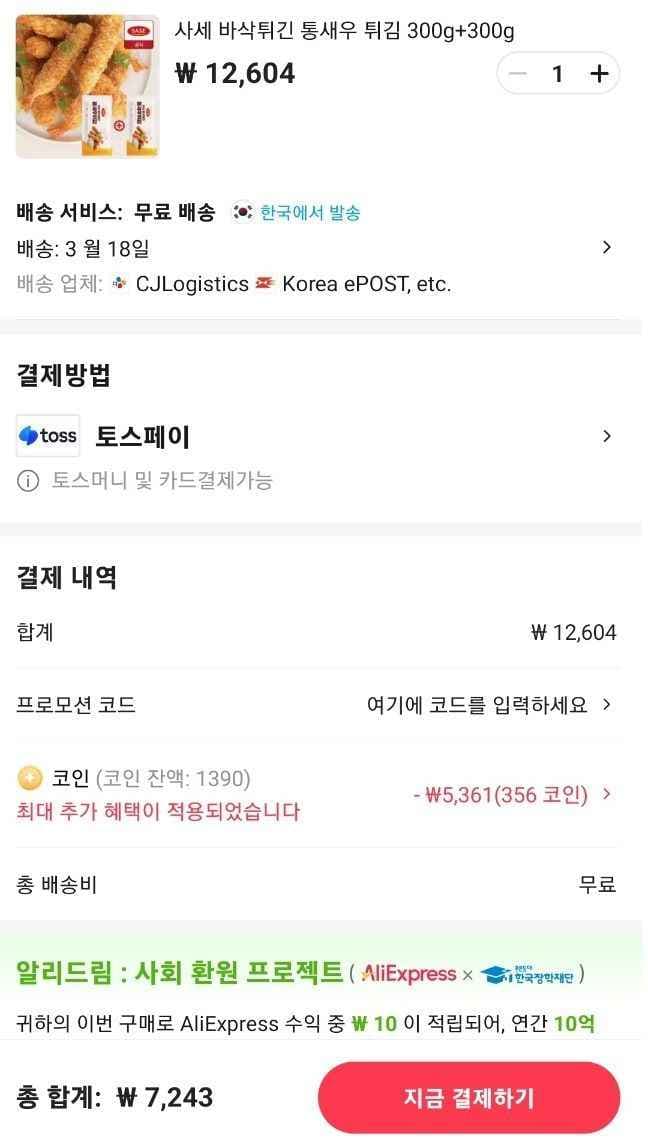The image size is (648, 1148).
Task: Tap 지금 결제하기 to pay now
Action: click(469, 1098)
